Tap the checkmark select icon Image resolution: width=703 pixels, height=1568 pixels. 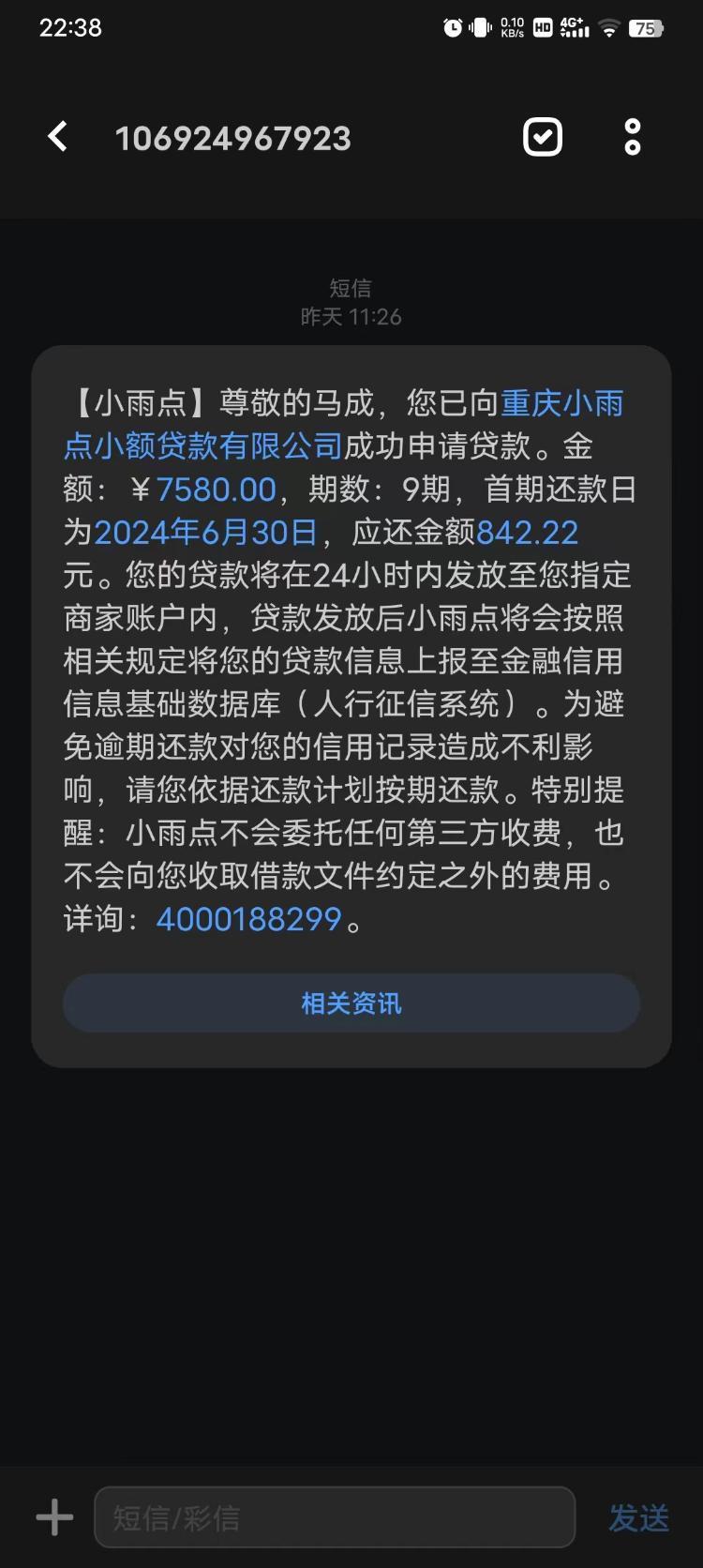[x=543, y=138]
